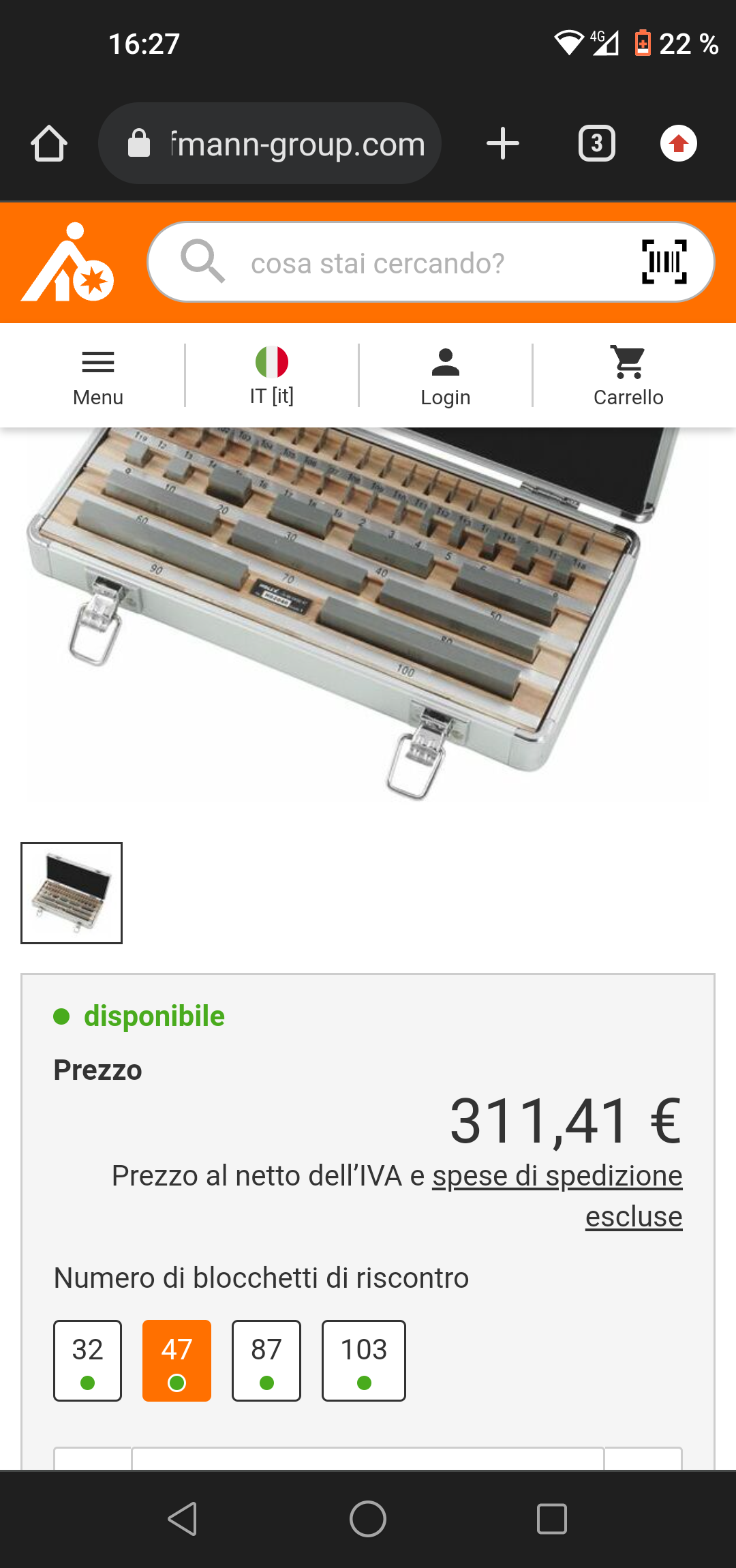Open 'spese di spedizione escluse' link
Image resolution: width=736 pixels, height=1568 pixels.
(557, 1177)
